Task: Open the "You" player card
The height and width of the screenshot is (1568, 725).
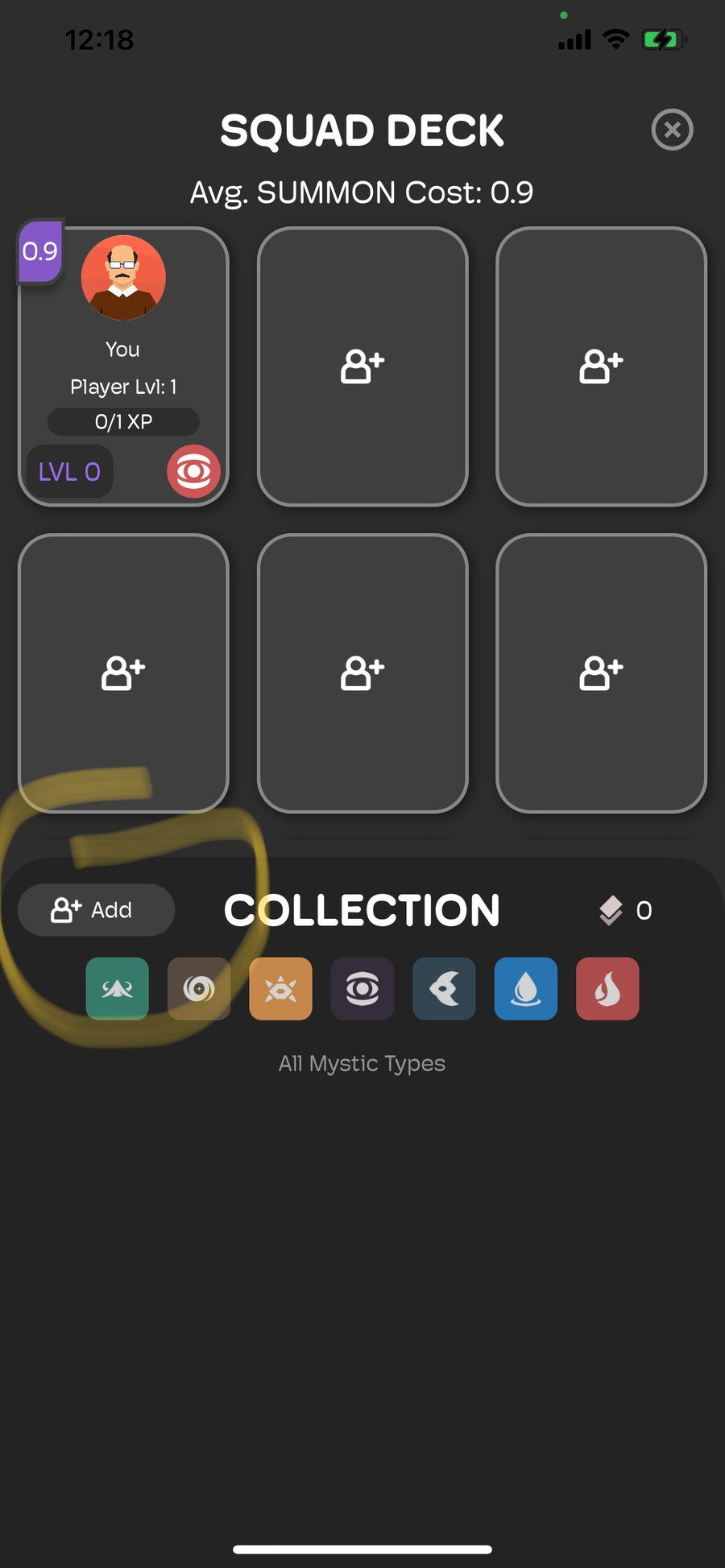Action: (x=123, y=366)
